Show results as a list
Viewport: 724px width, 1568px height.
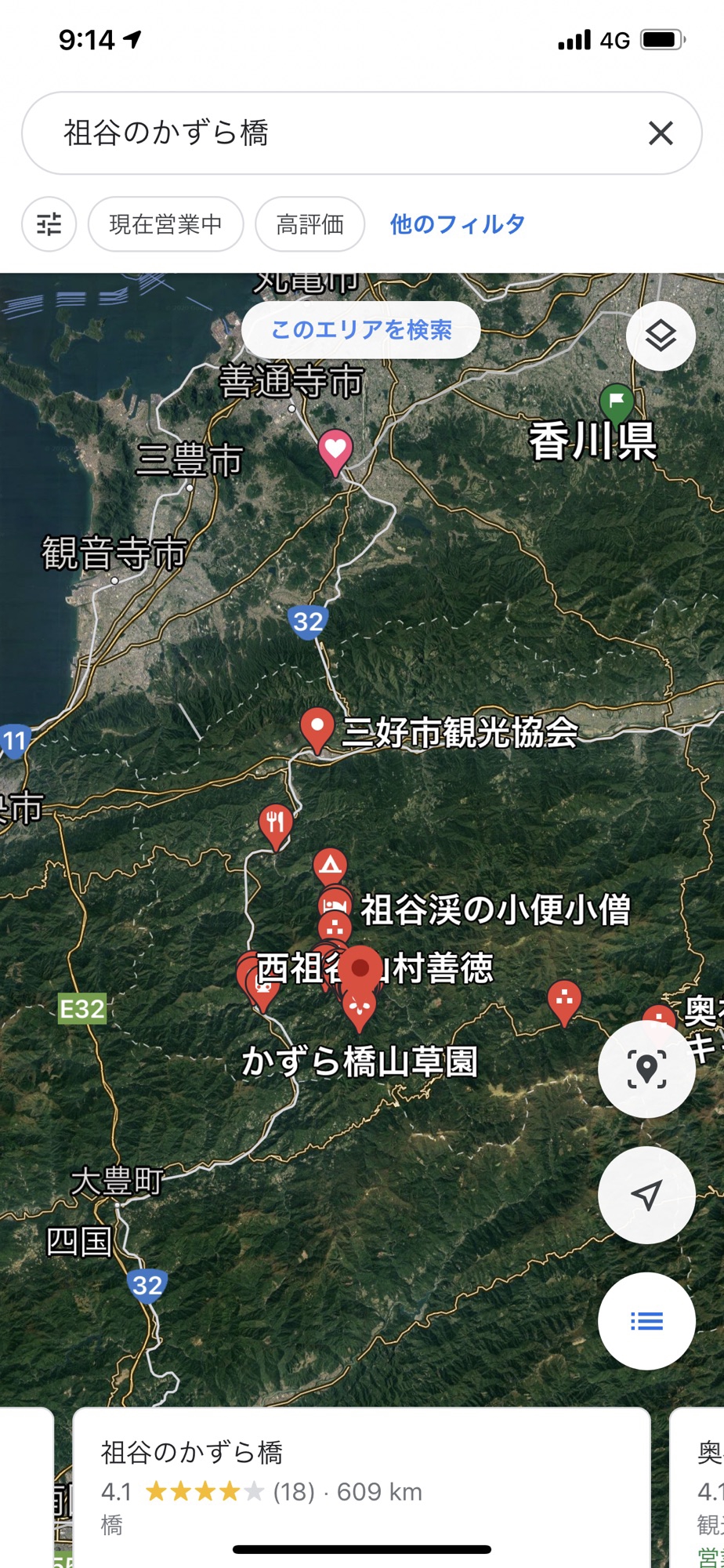(x=646, y=1321)
